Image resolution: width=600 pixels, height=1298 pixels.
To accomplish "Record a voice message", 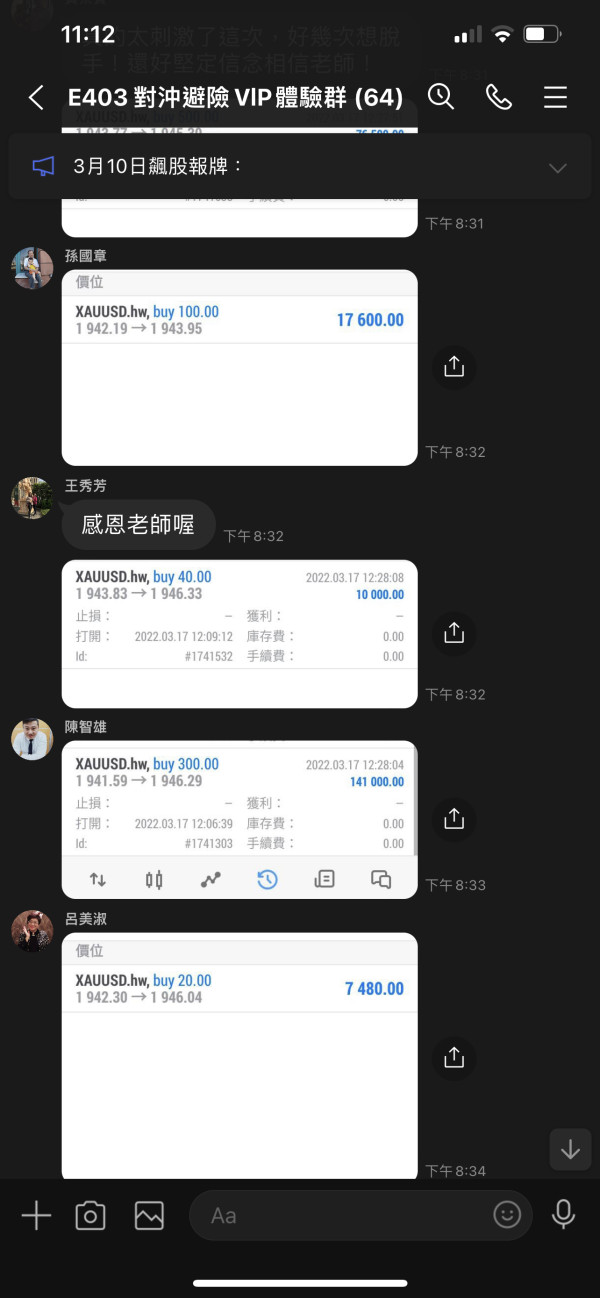I will tap(563, 1215).
